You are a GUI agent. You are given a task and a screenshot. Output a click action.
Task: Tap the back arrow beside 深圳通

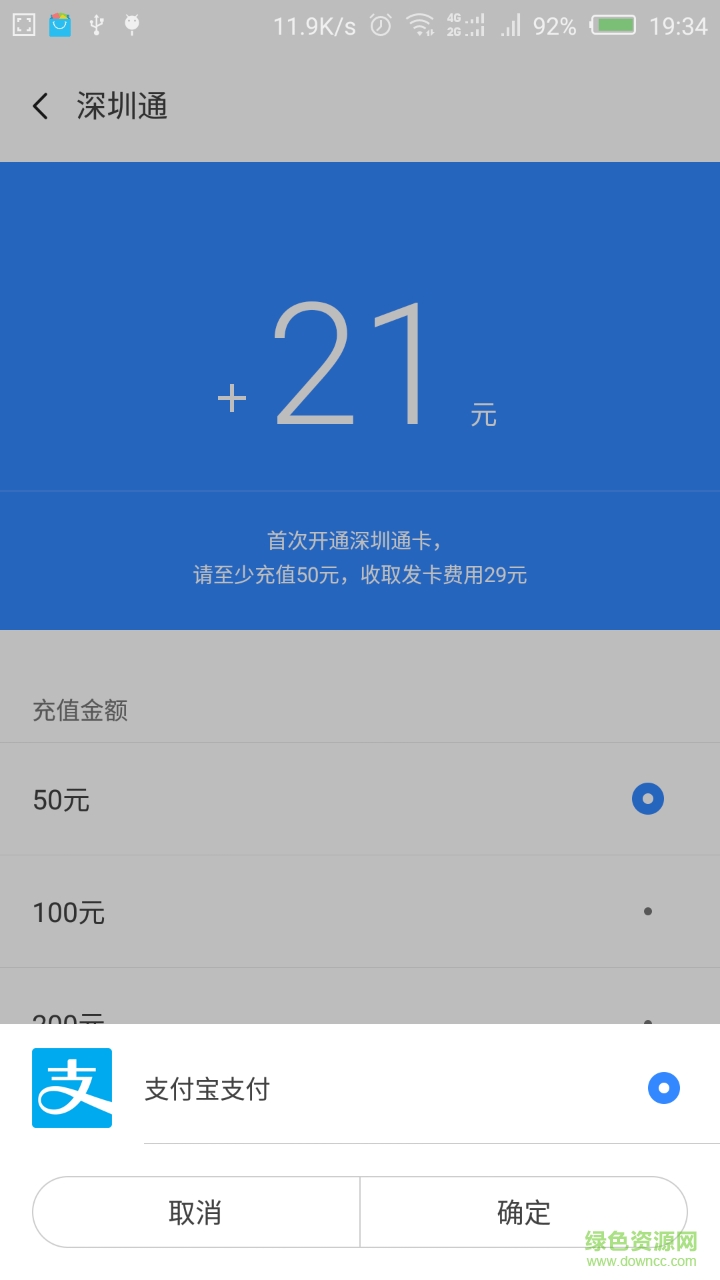point(40,105)
